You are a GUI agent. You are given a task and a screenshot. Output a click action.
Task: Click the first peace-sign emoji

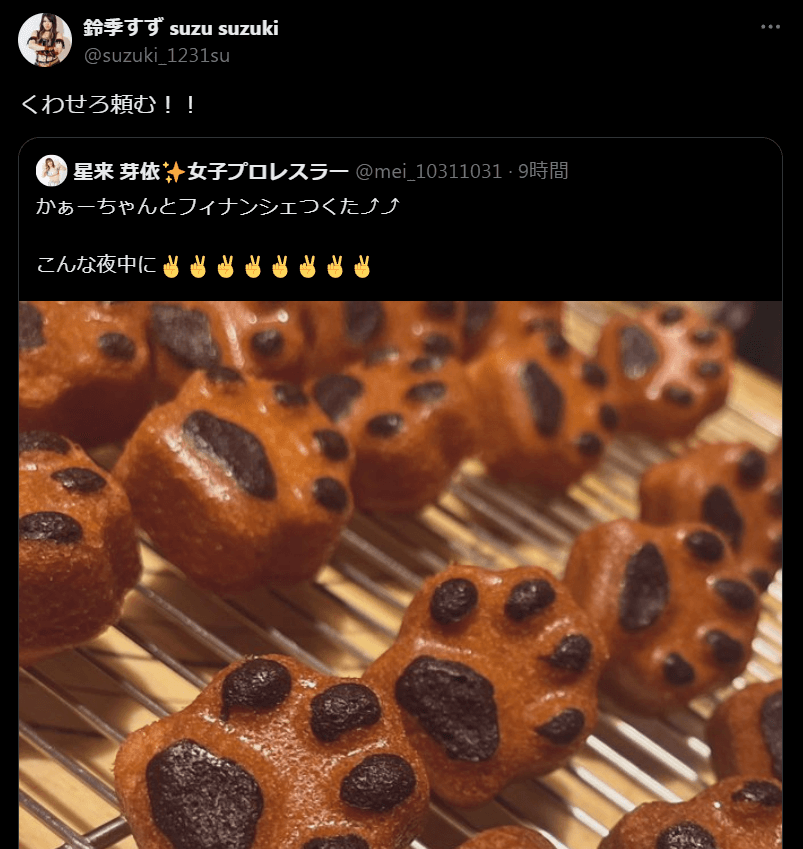click(x=170, y=268)
